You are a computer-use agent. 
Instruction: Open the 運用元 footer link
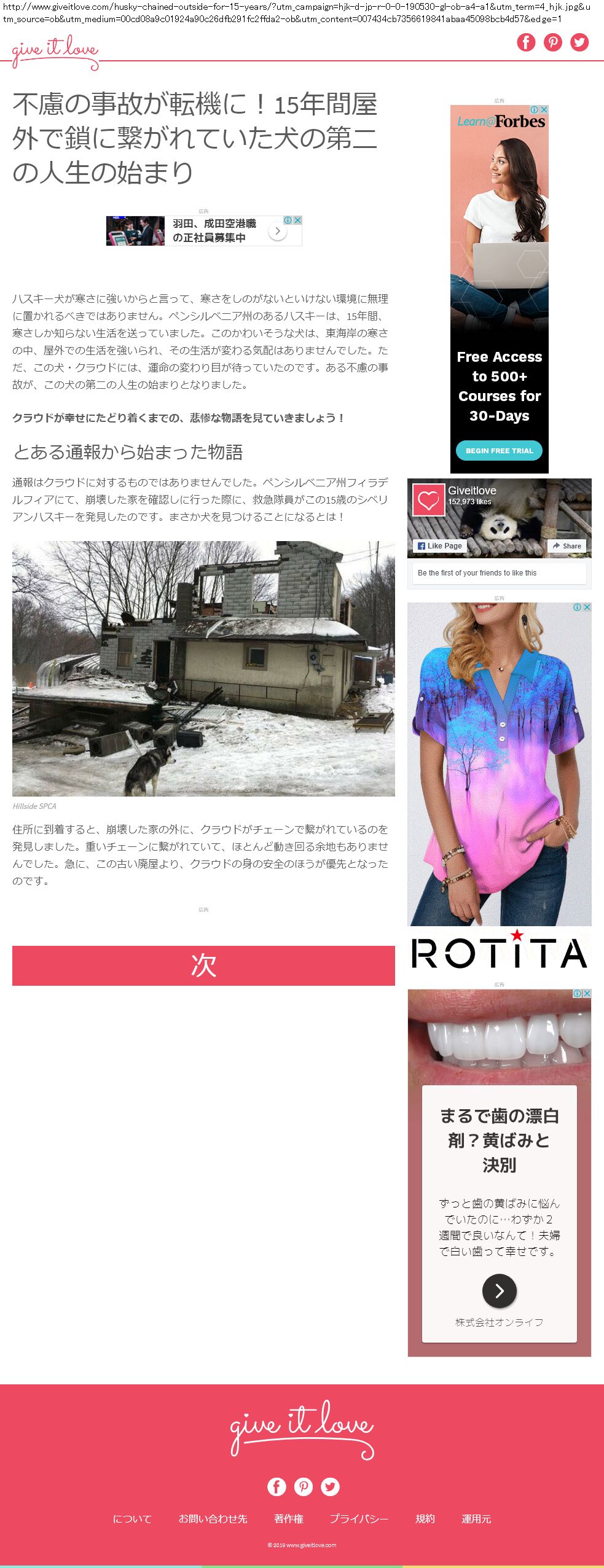click(x=476, y=1518)
